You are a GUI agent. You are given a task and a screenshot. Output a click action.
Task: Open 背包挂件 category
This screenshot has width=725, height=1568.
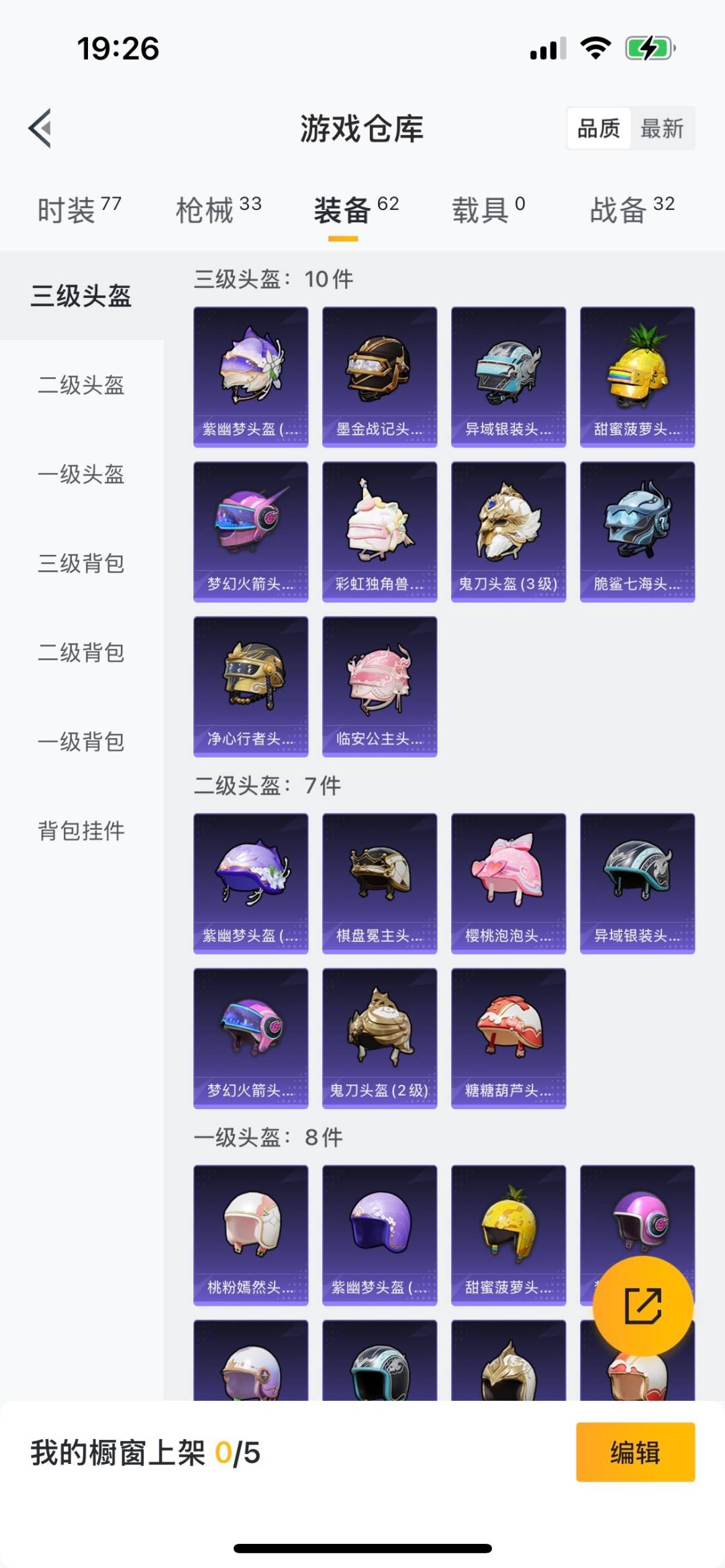[81, 831]
